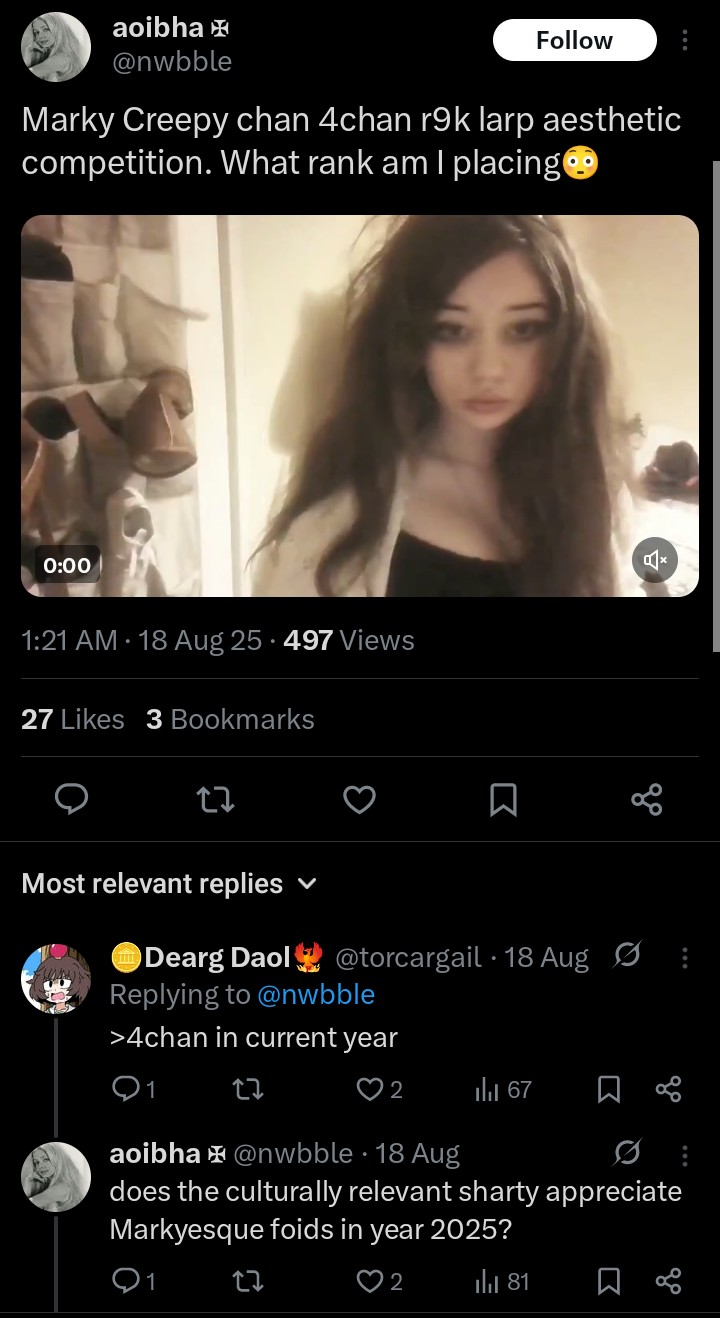Open more options on Dearg Daol's reply

click(685, 958)
